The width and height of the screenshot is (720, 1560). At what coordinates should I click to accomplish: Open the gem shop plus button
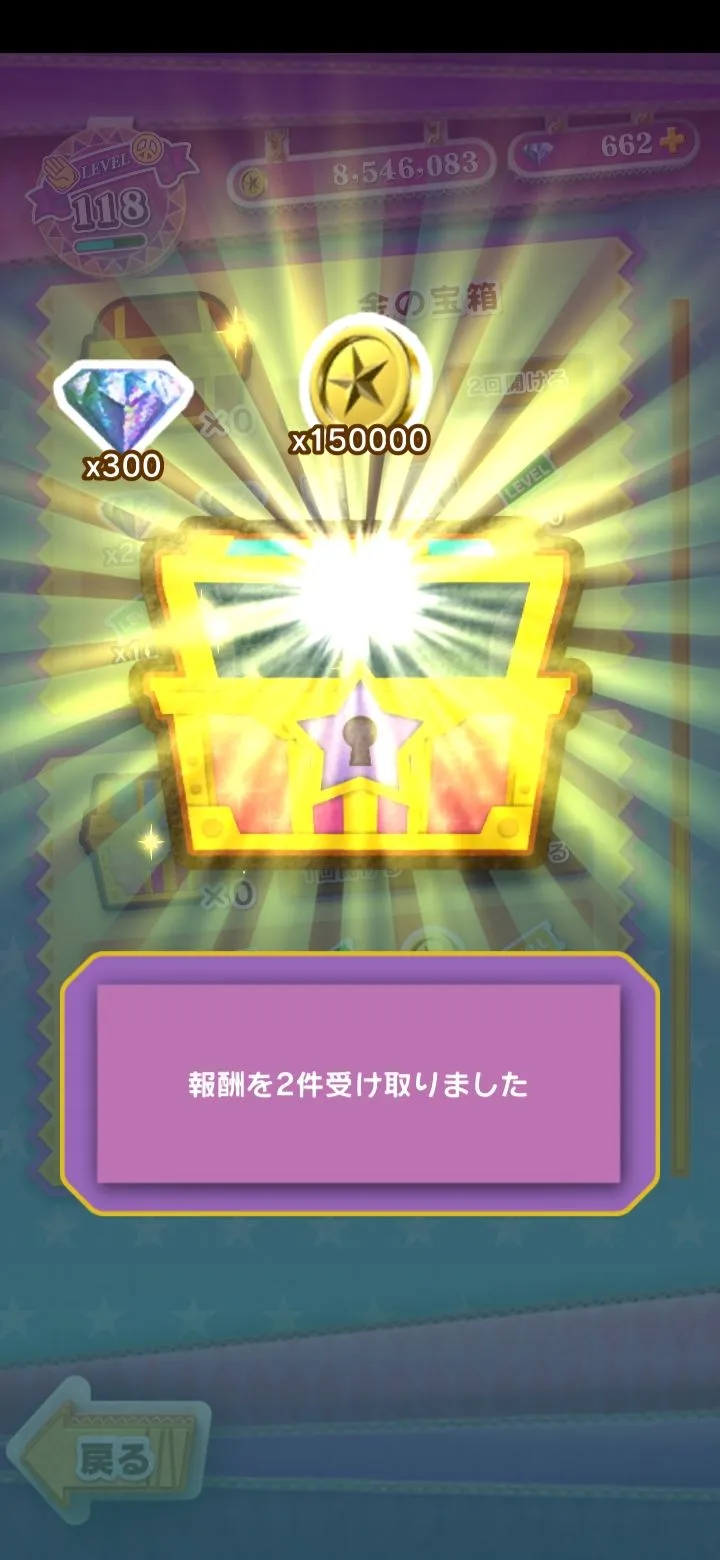point(675,143)
